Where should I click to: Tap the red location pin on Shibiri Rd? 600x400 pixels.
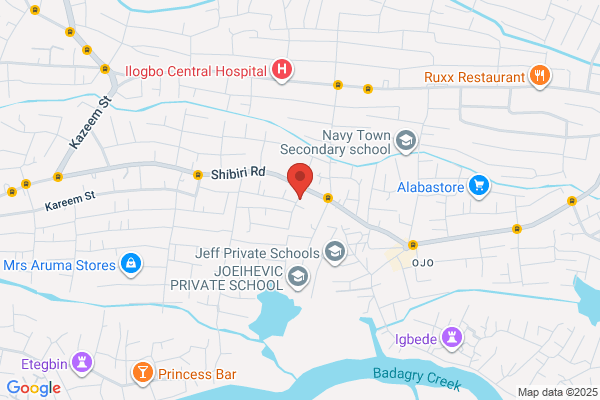click(300, 180)
